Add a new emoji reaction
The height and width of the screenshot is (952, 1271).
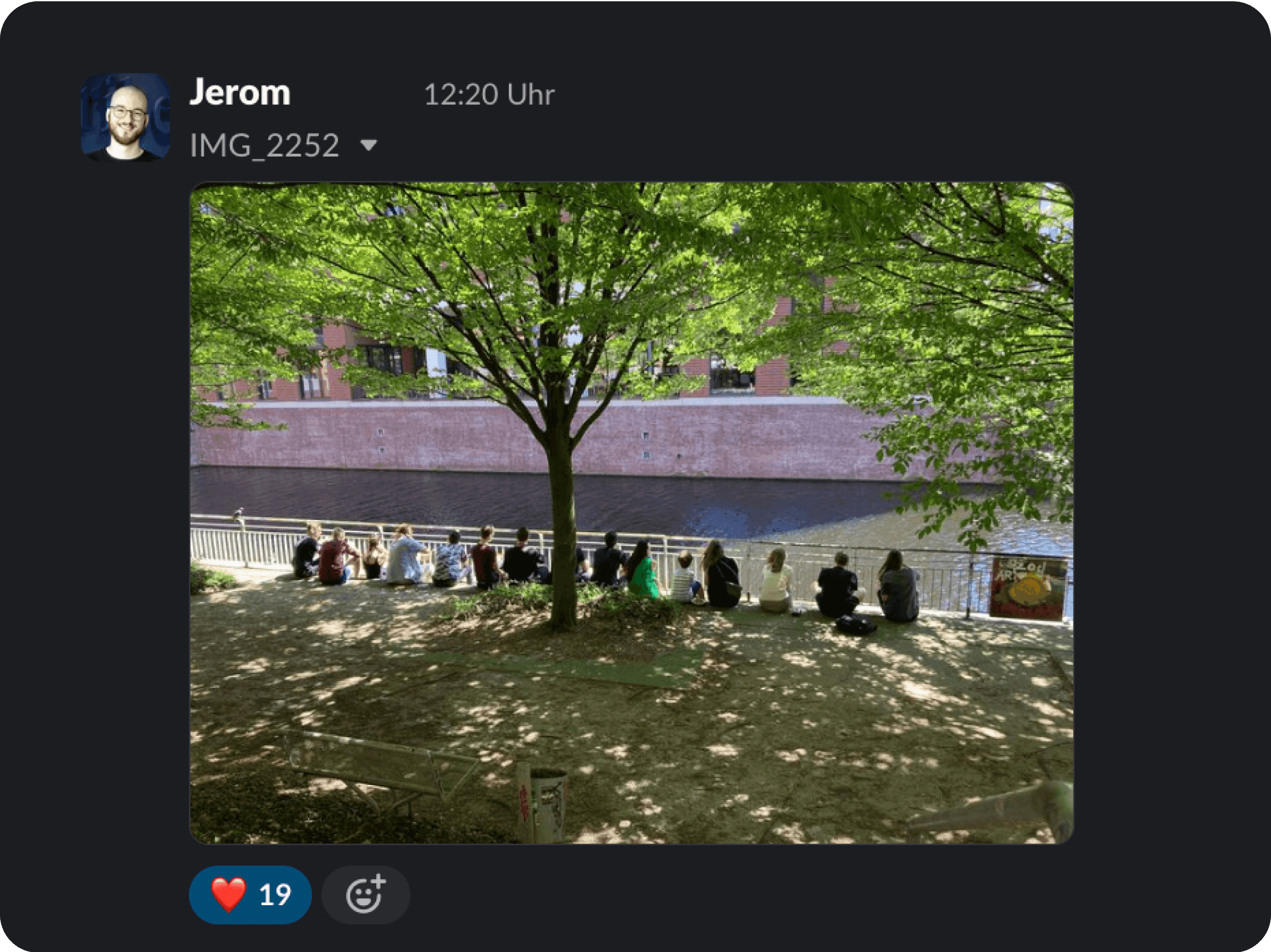point(366,895)
